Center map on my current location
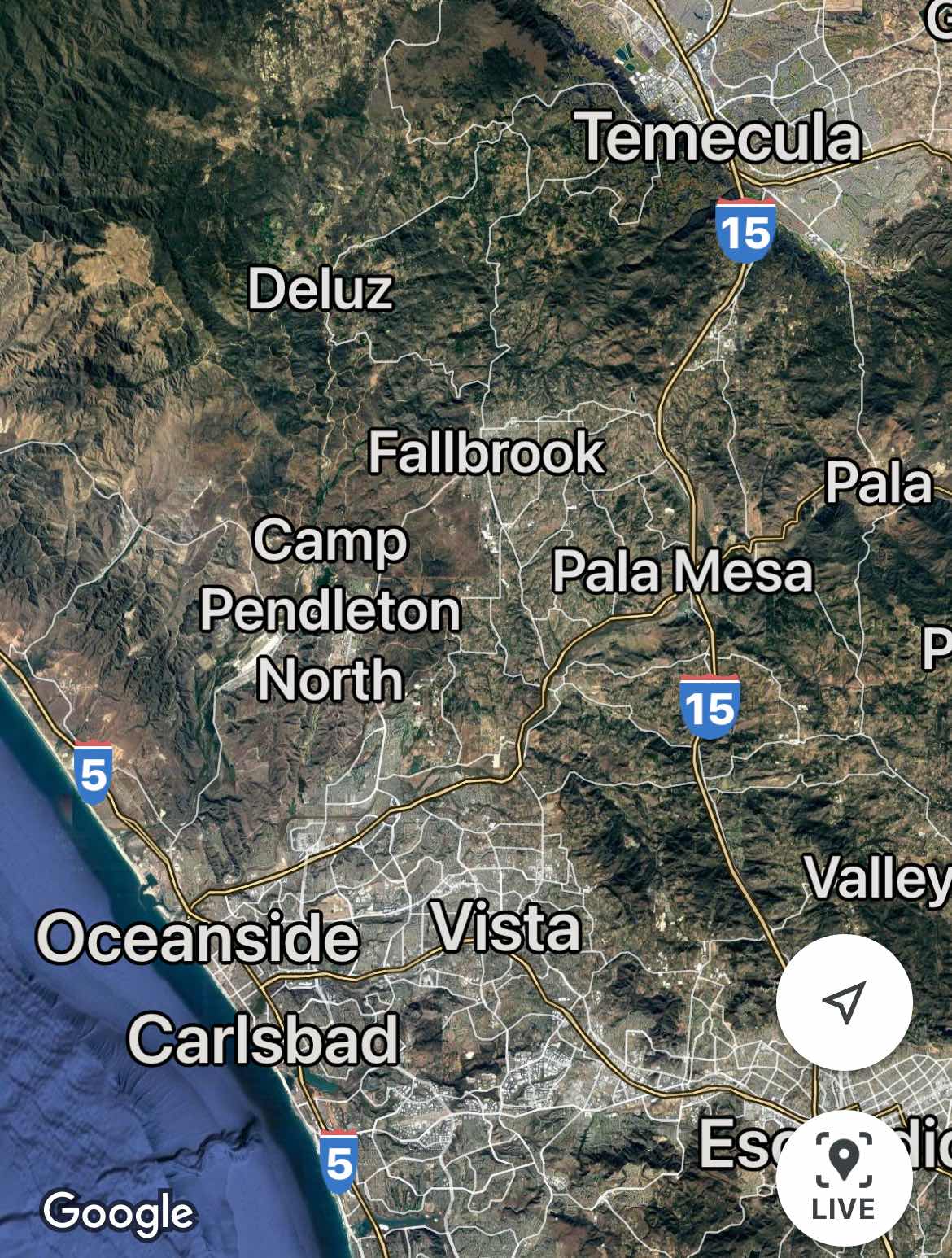The width and height of the screenshot is (952, 1258). coord(844,1002)
